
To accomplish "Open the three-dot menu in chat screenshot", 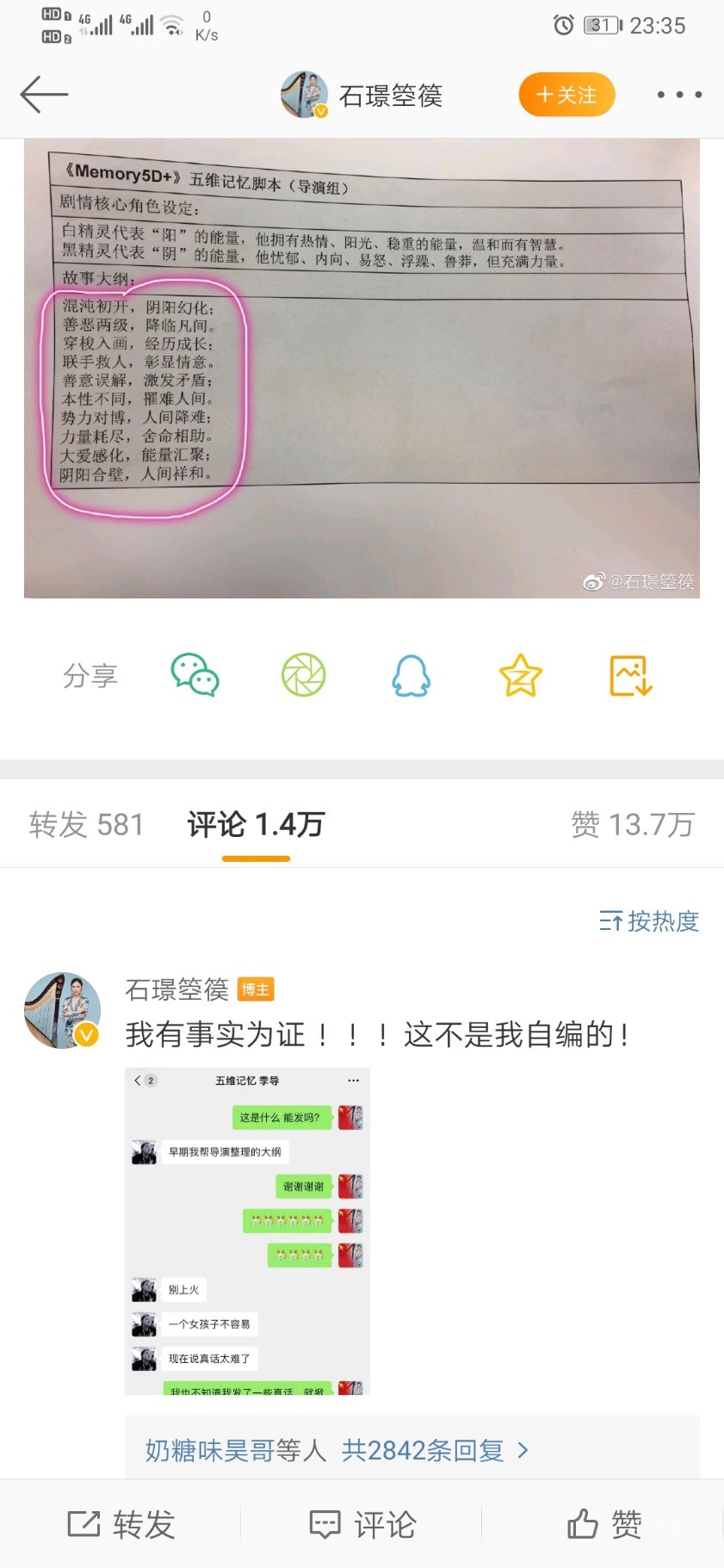I will (x=353, y=1080).
